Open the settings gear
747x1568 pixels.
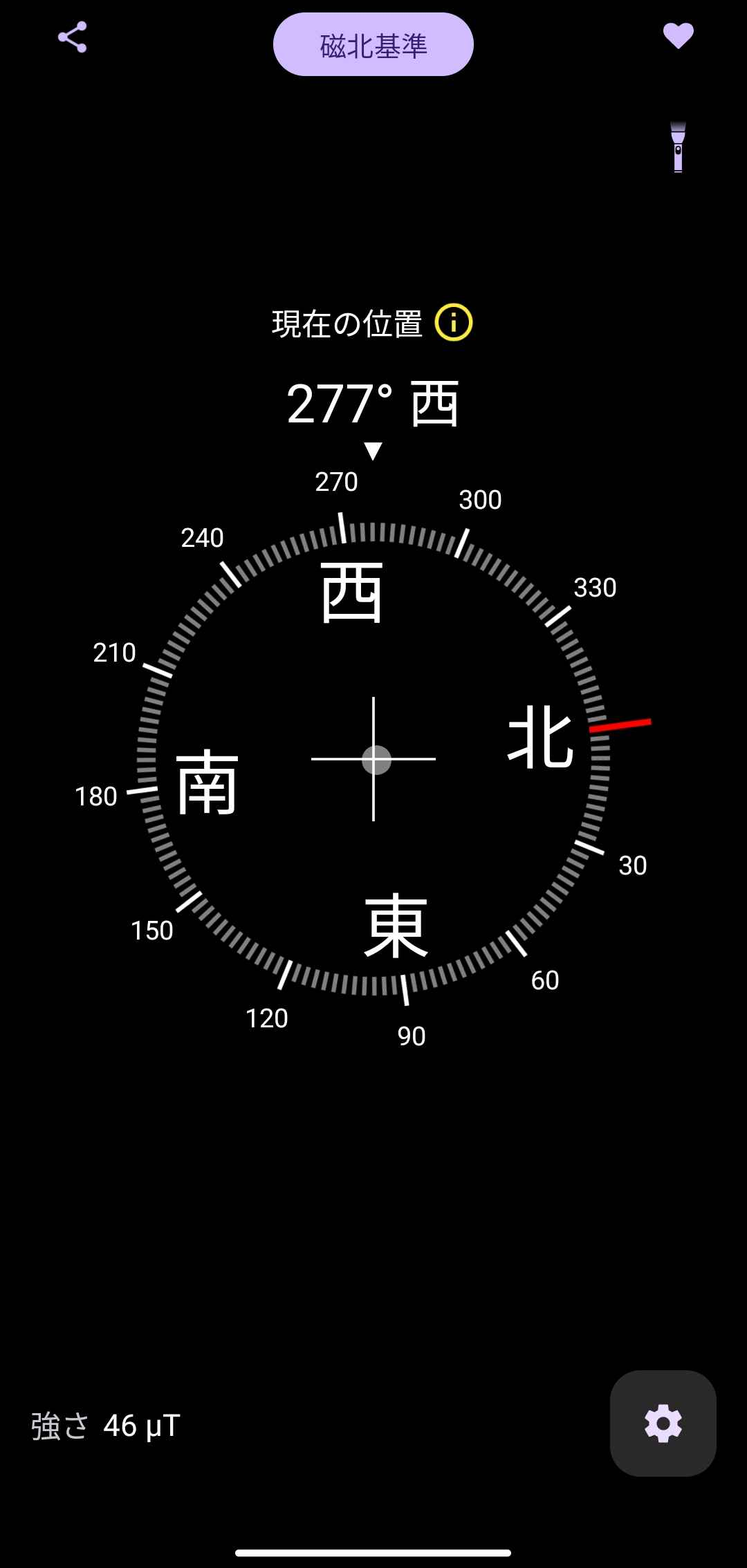click(x=663, y=1423)
